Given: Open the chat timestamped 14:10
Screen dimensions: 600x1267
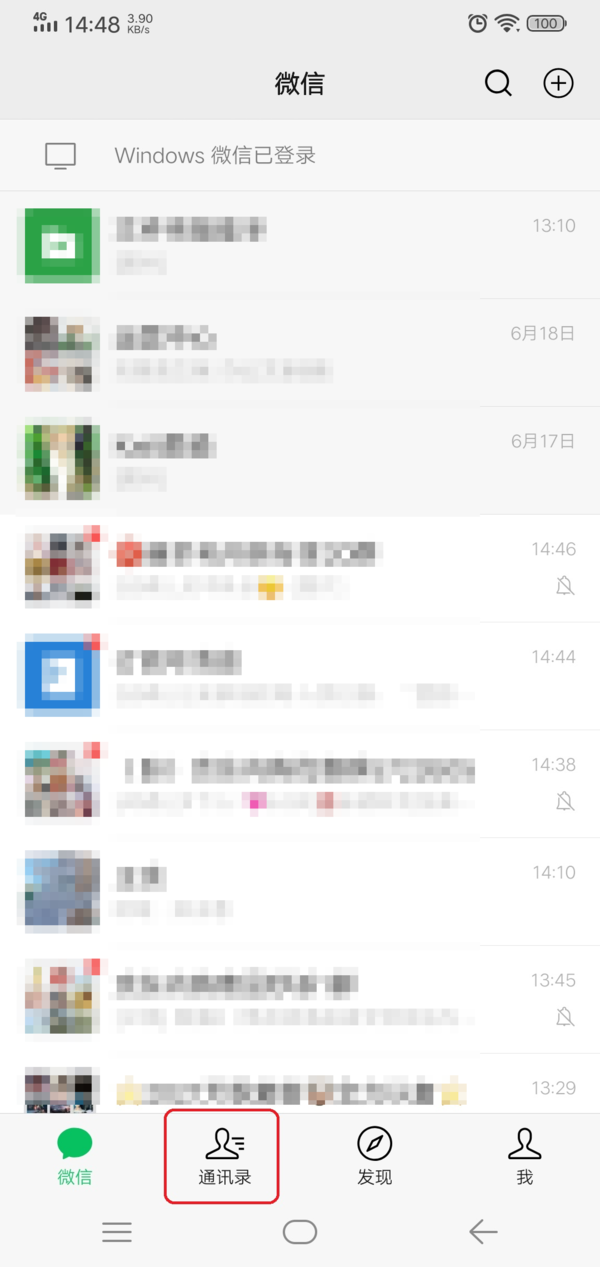Looking at the screenshot, I should [x=300, y=892].
